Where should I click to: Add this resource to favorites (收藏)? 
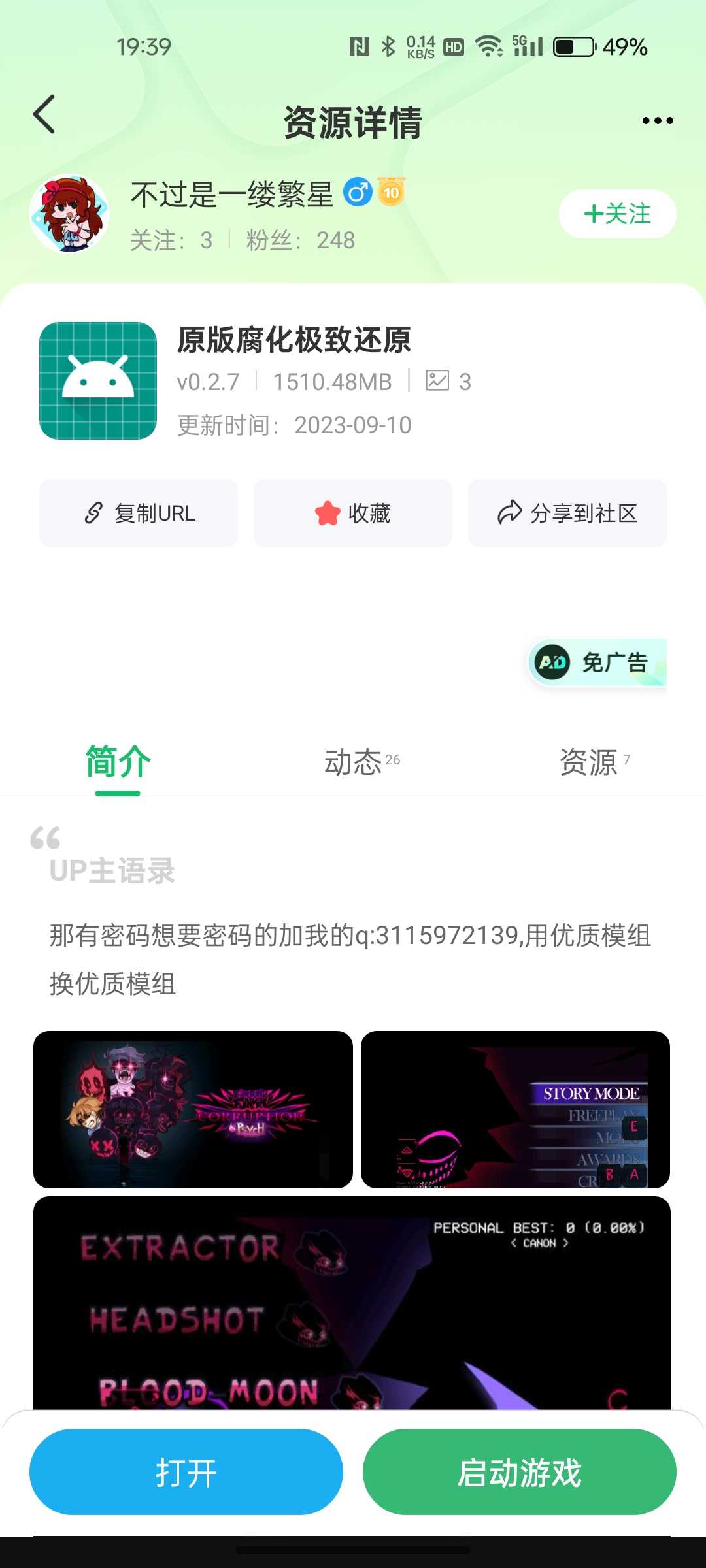[x=353, y=514]
